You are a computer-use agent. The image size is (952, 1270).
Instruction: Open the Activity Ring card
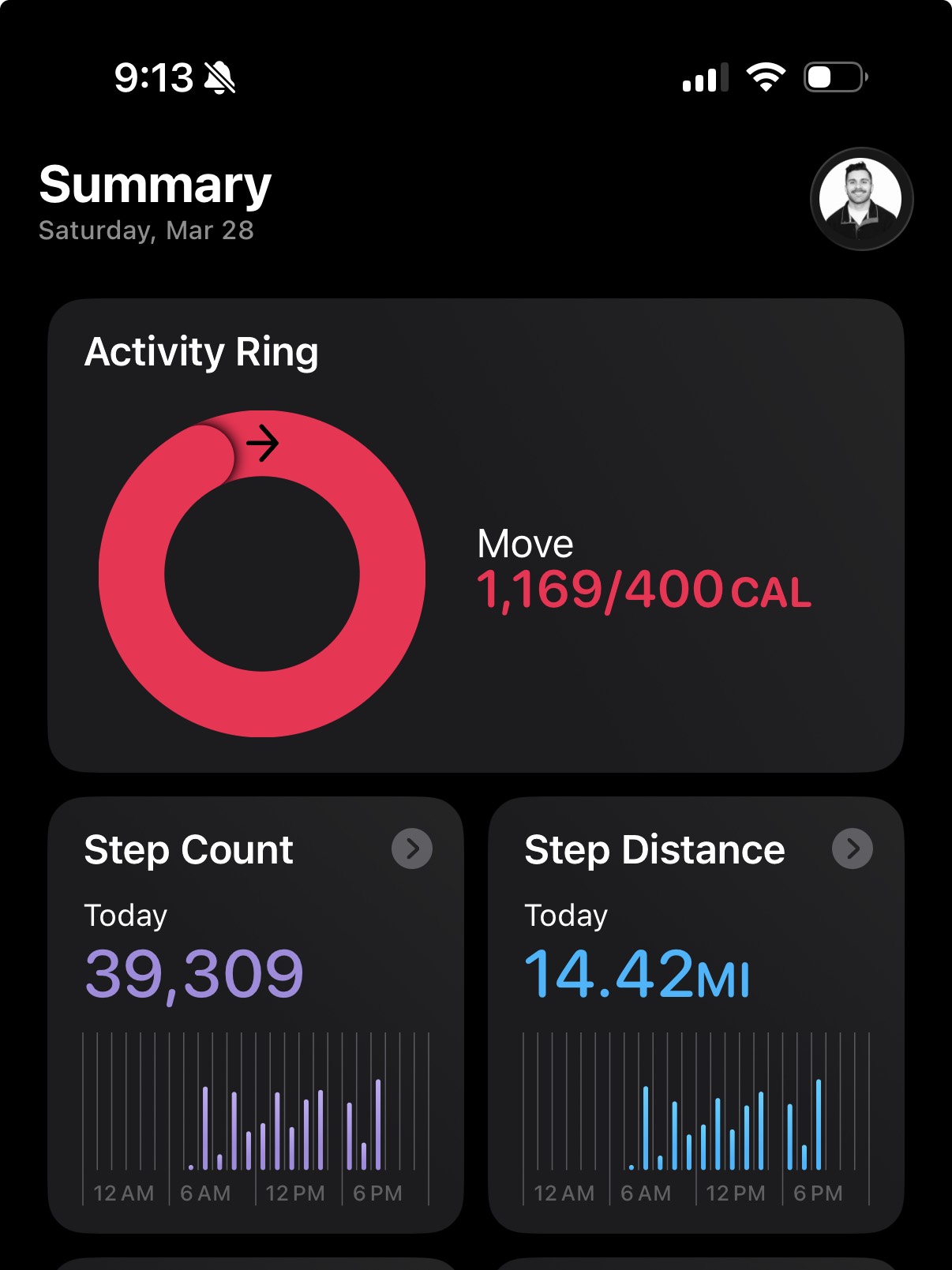point(475,535)
